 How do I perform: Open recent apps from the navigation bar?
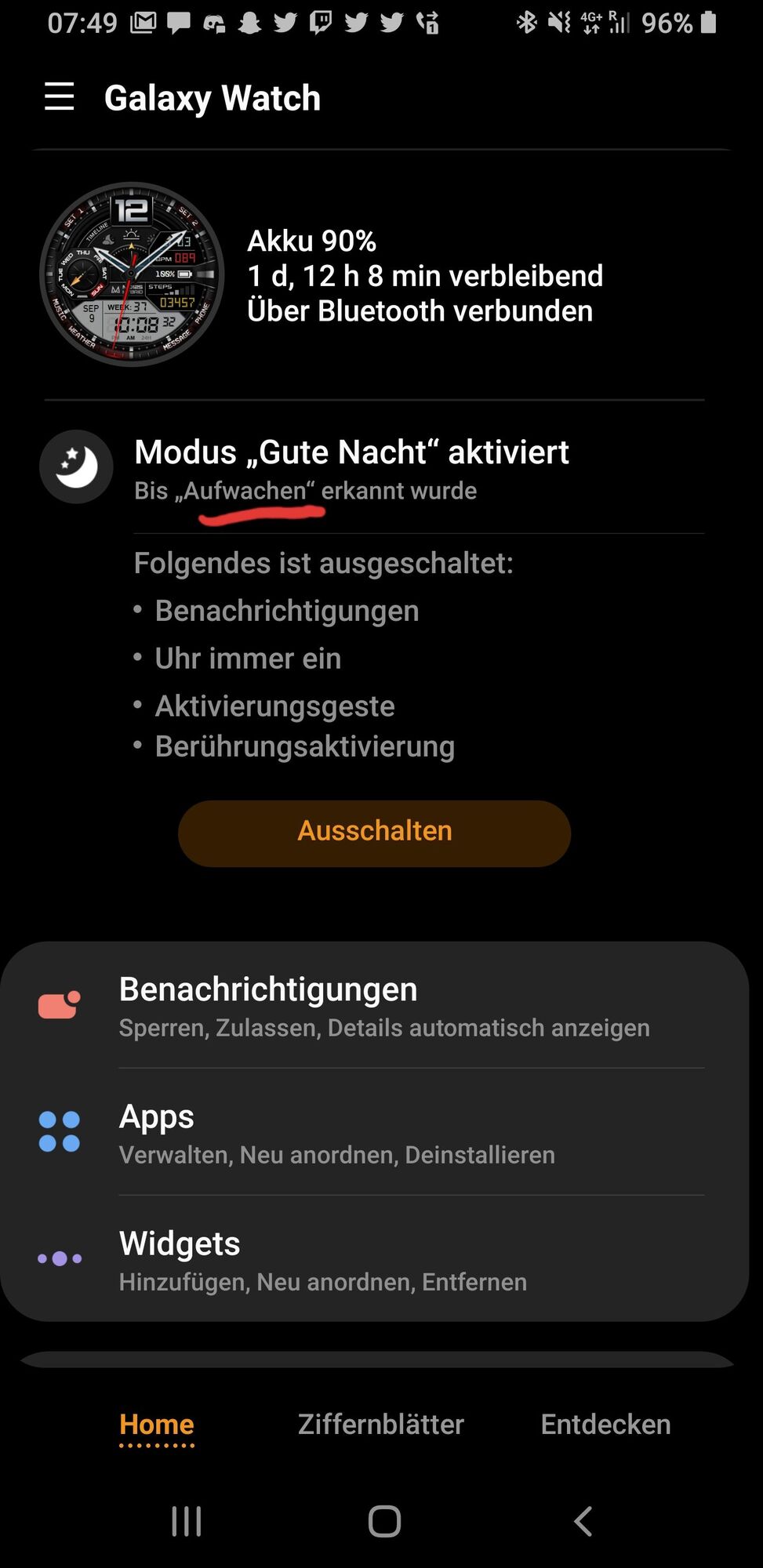point(187,1521)
